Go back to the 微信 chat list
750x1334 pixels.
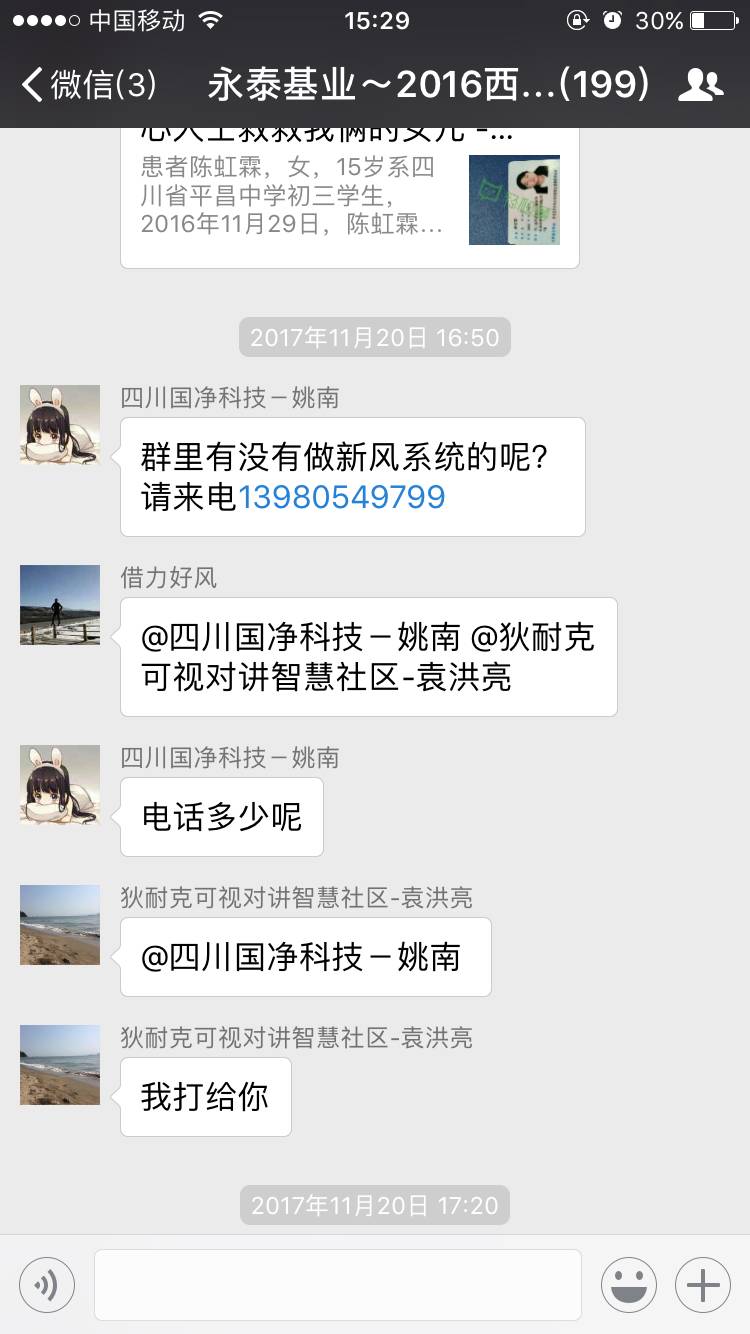tap(88, 85)
